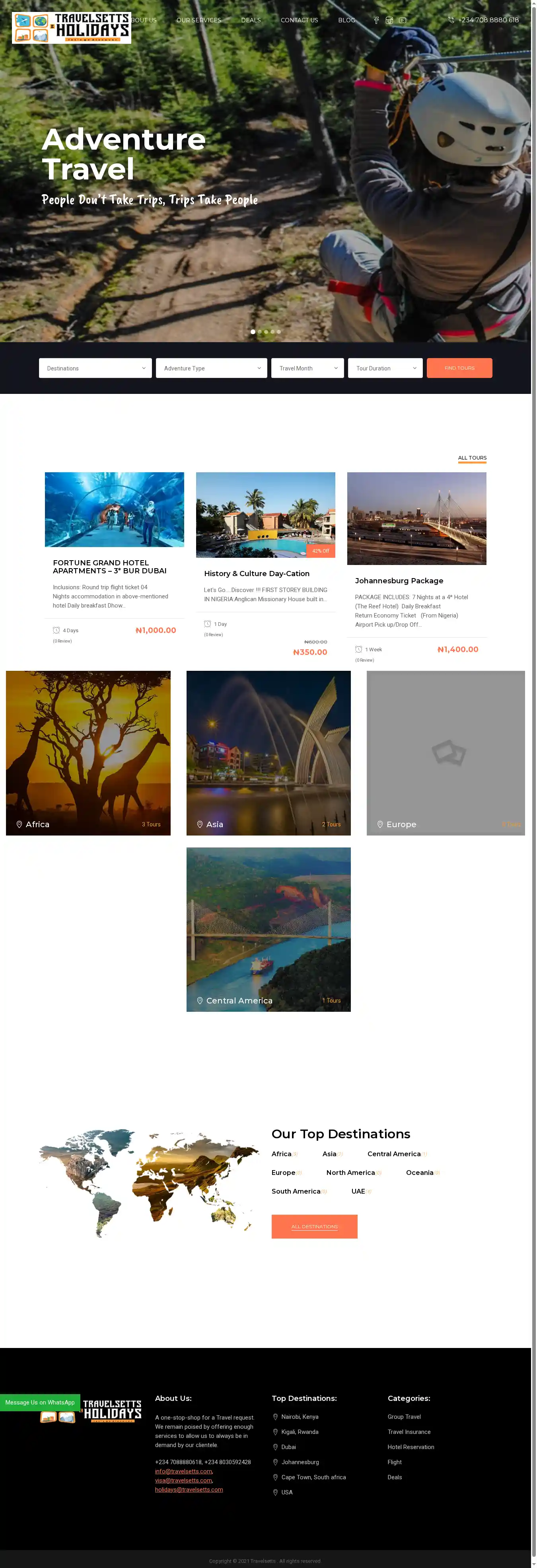Message Us on WhatsApp
This screenshot has width=537, height=1568.
40,1402
